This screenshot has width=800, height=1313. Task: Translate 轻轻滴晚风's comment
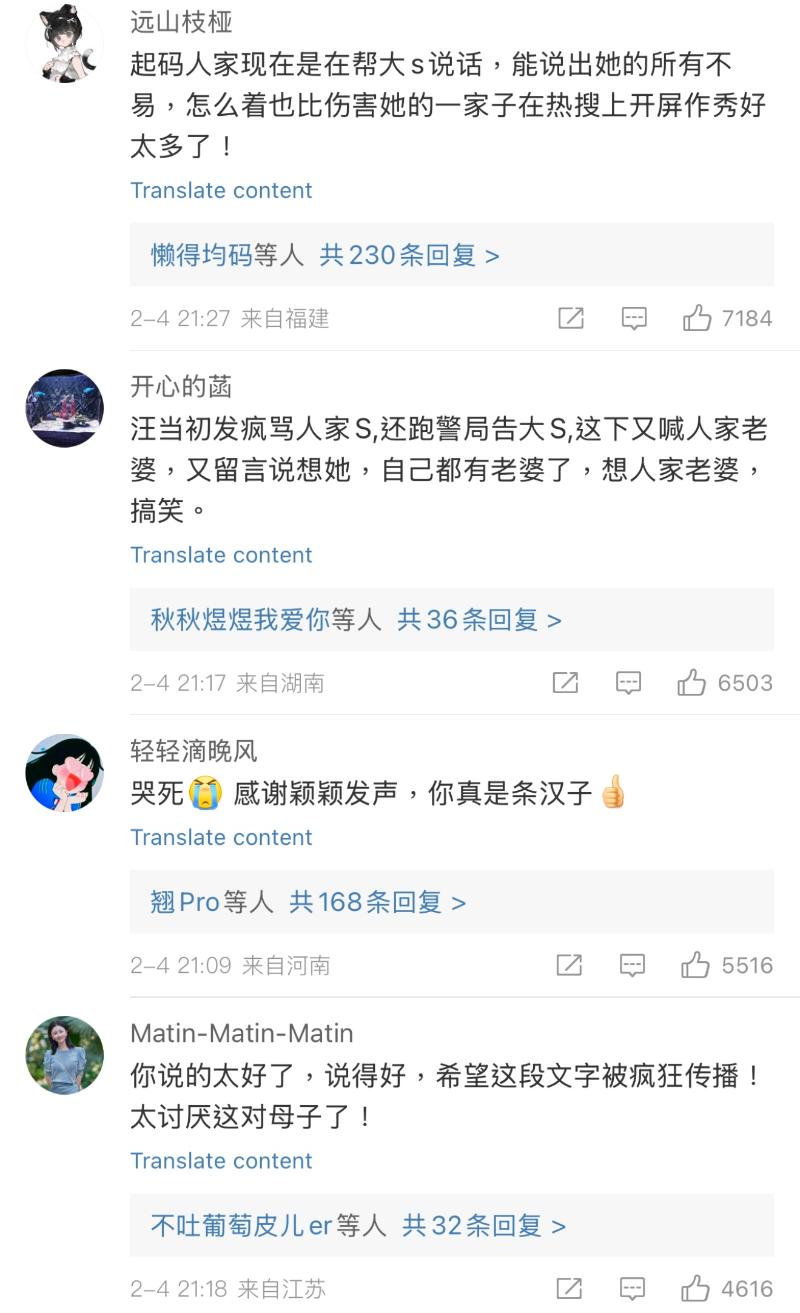pyautogui.click(x=221, y=837)
